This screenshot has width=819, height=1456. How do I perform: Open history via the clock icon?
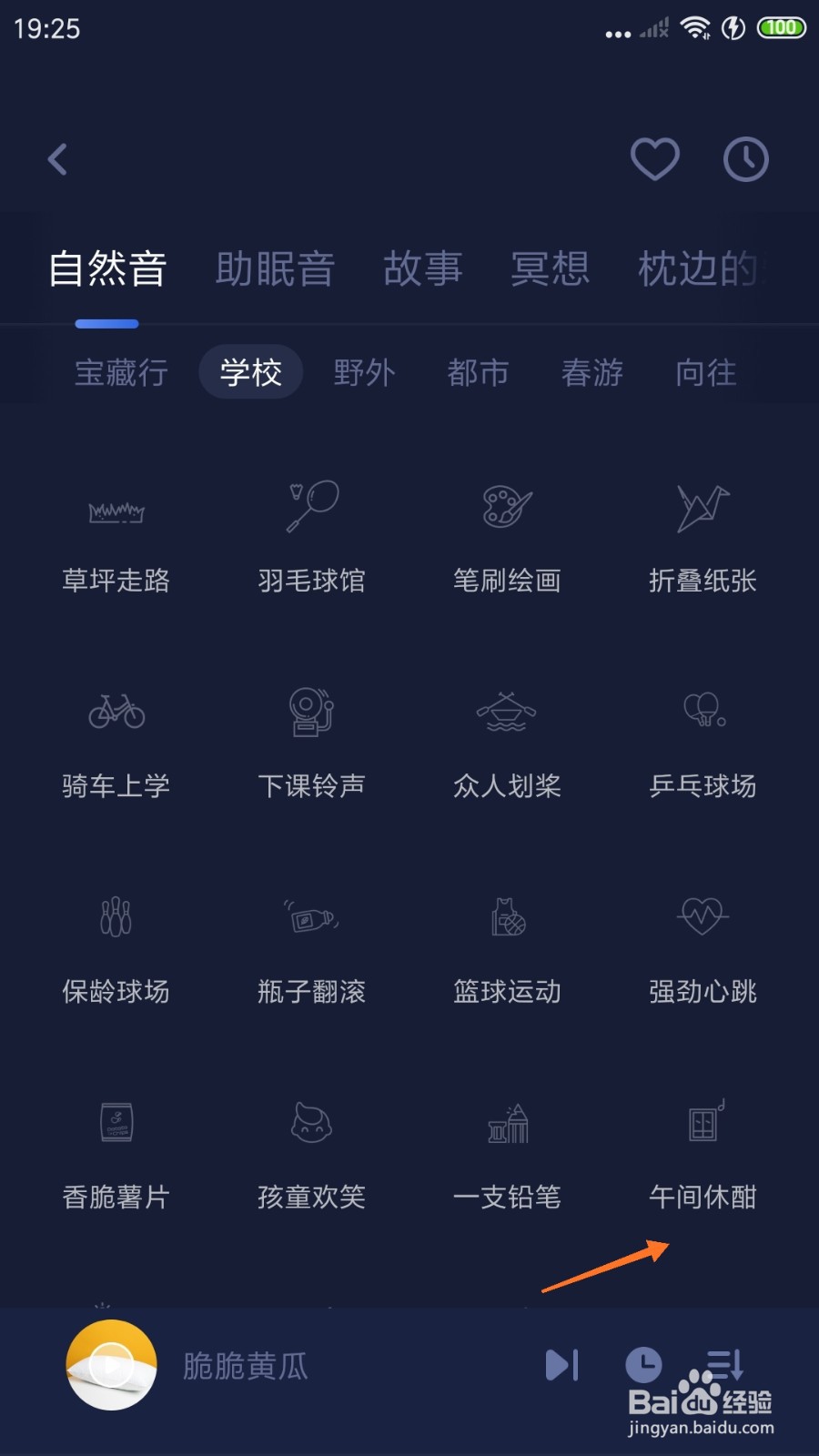[745, 159]
